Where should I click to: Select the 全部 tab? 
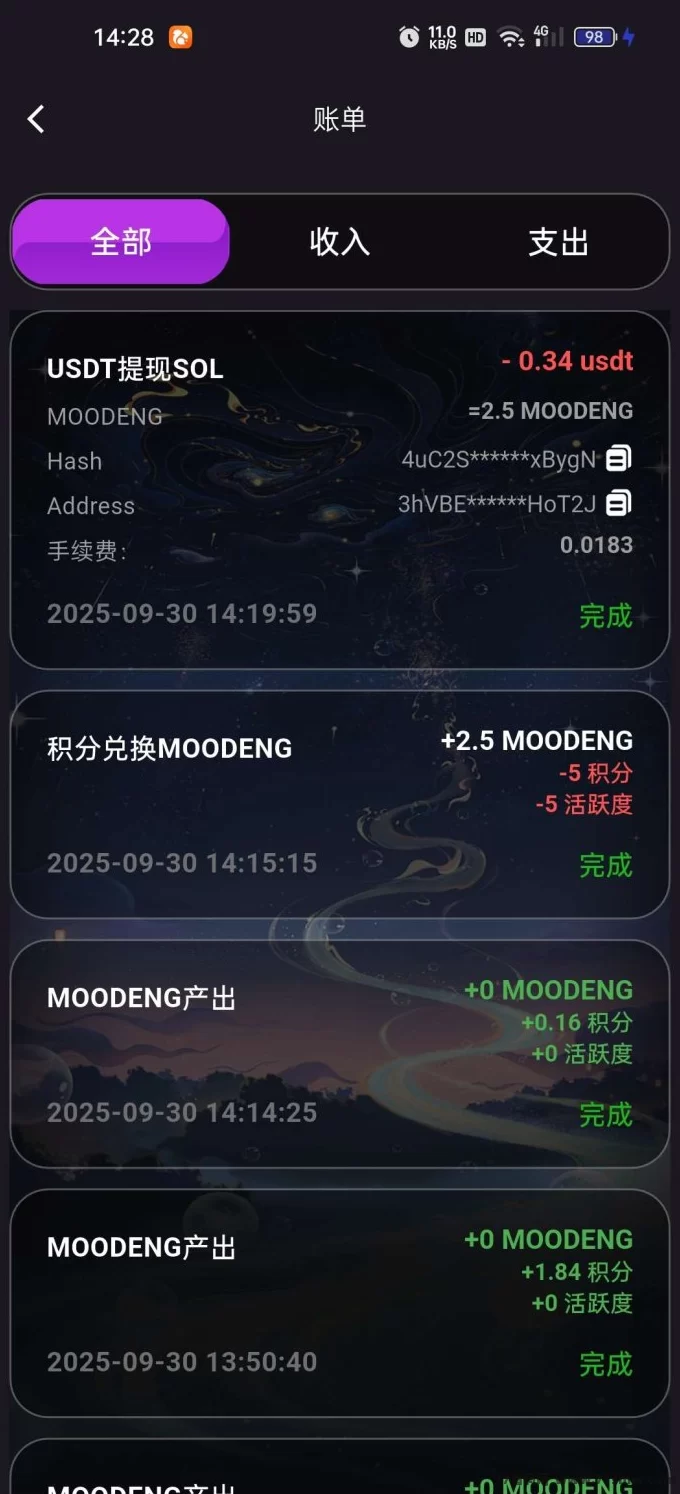coord(121,242)
